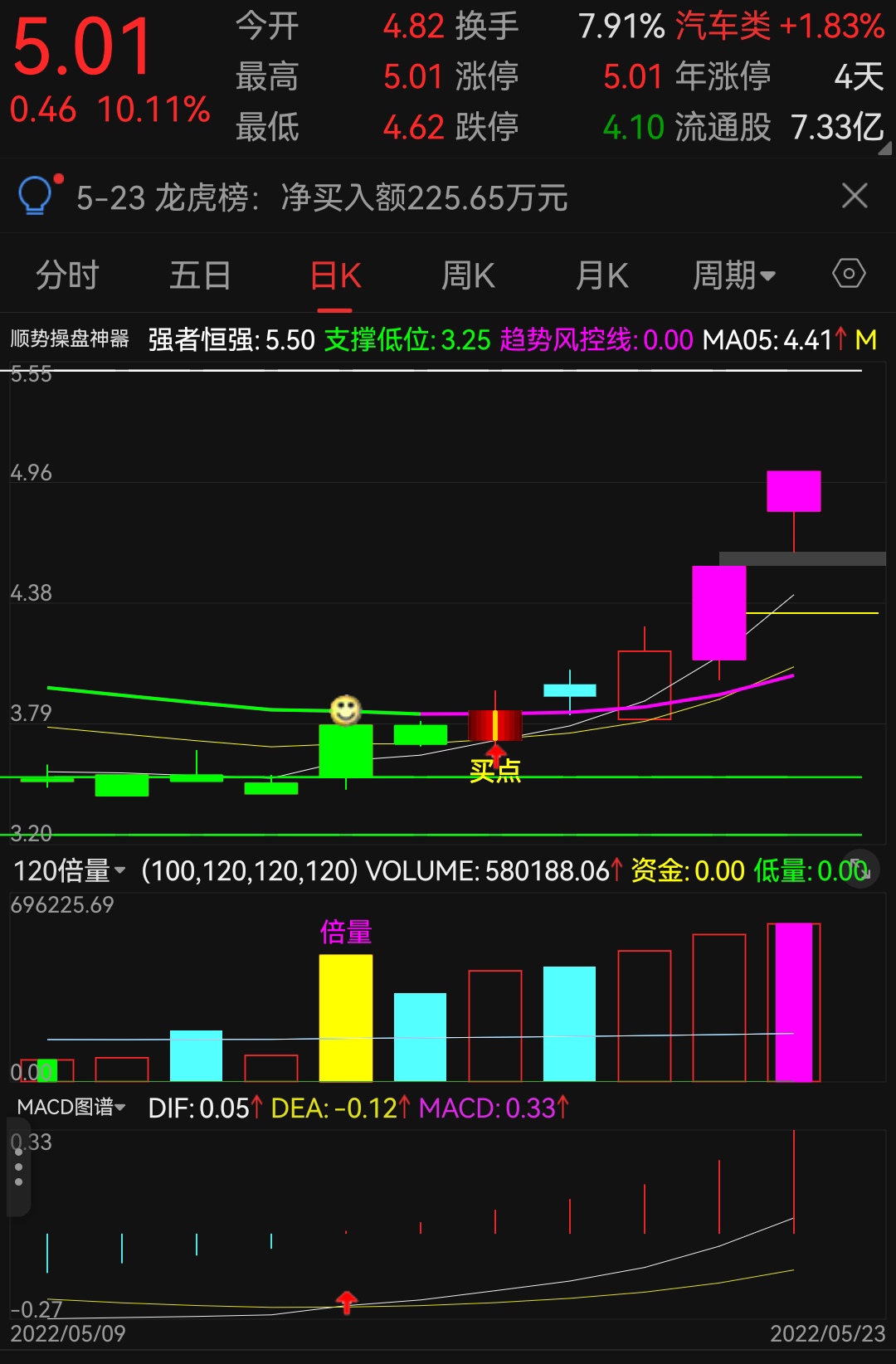This screenshot has height=1364, width=896.
Task: Dismiss the 龙虎榜 notice banner
Action: tap(855, 197)
